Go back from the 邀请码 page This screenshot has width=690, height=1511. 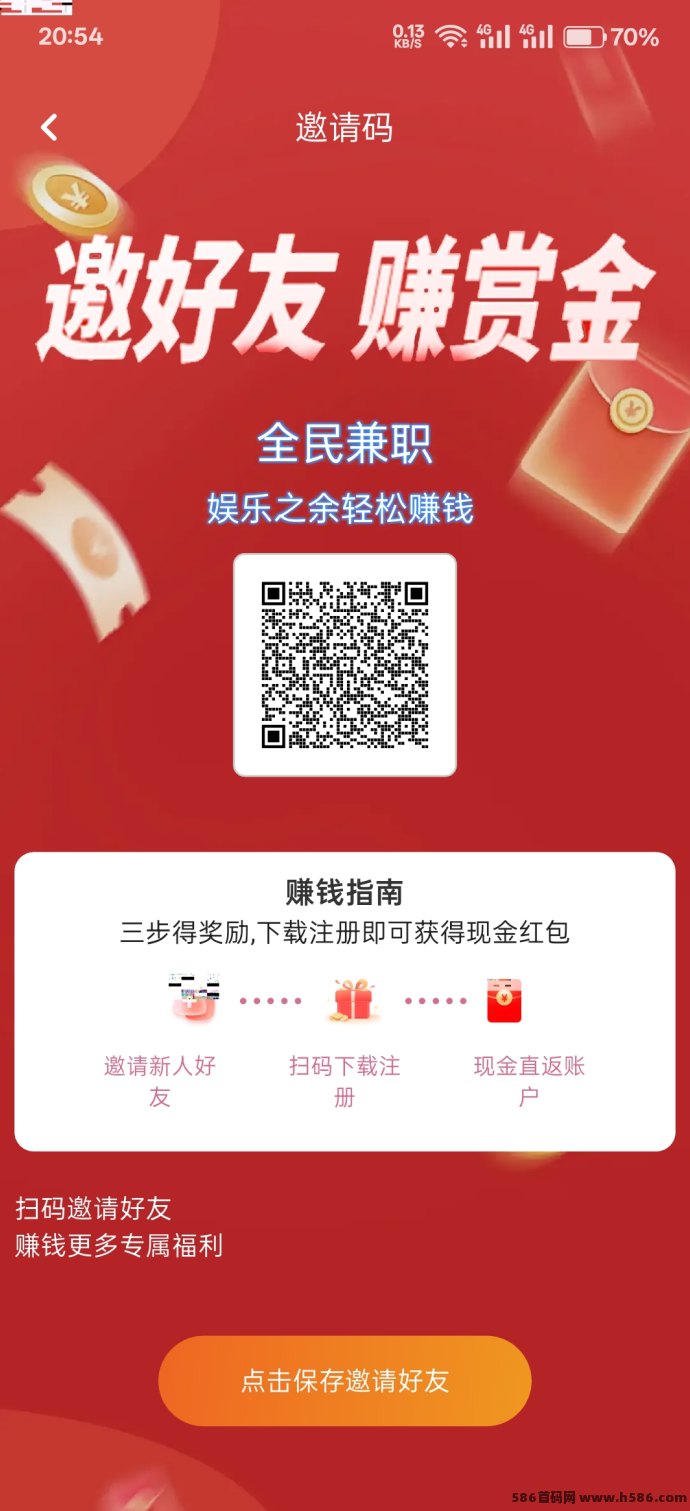coord(49,128)
